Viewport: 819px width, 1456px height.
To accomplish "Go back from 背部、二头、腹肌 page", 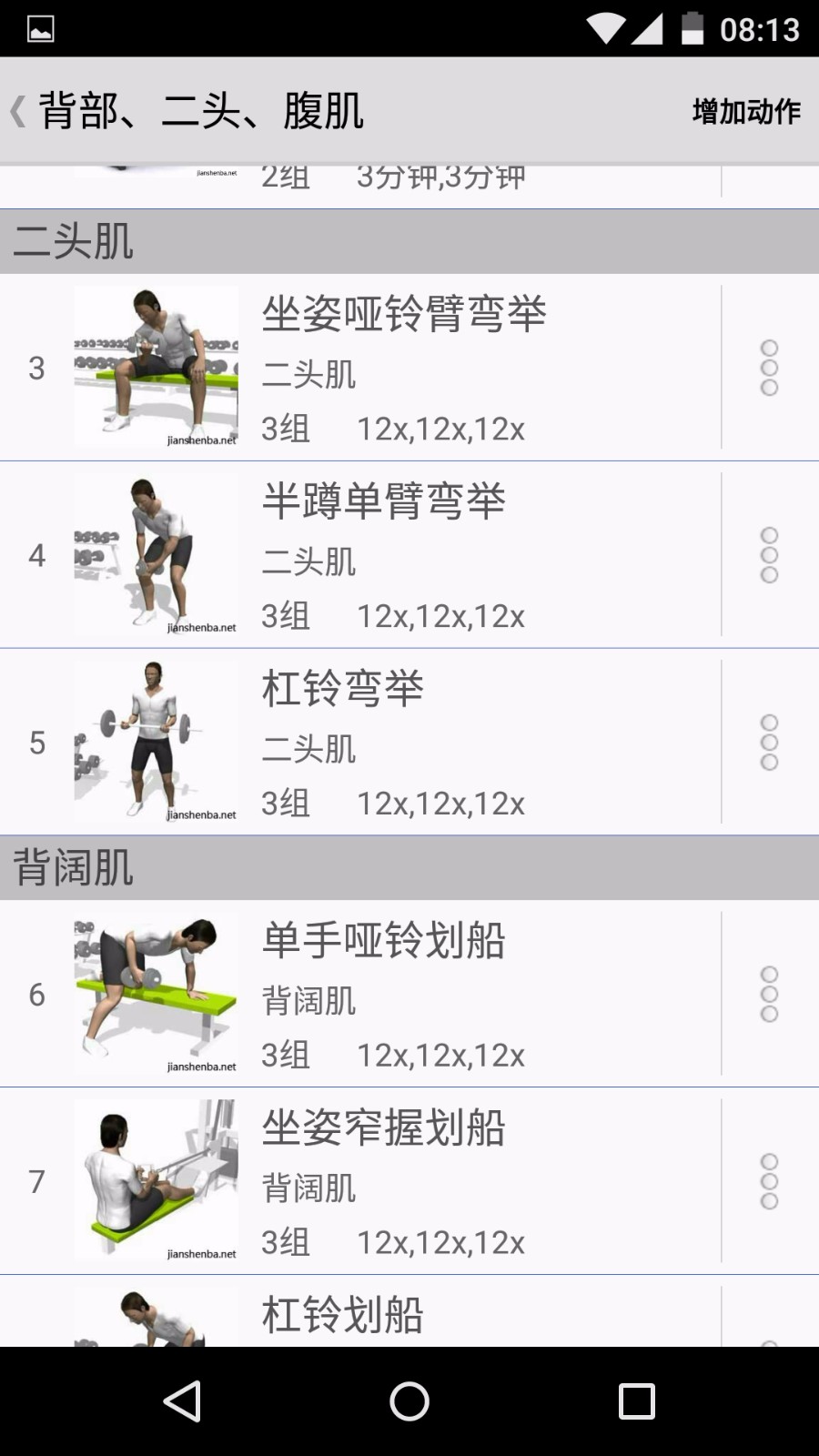I will (20, 112).
